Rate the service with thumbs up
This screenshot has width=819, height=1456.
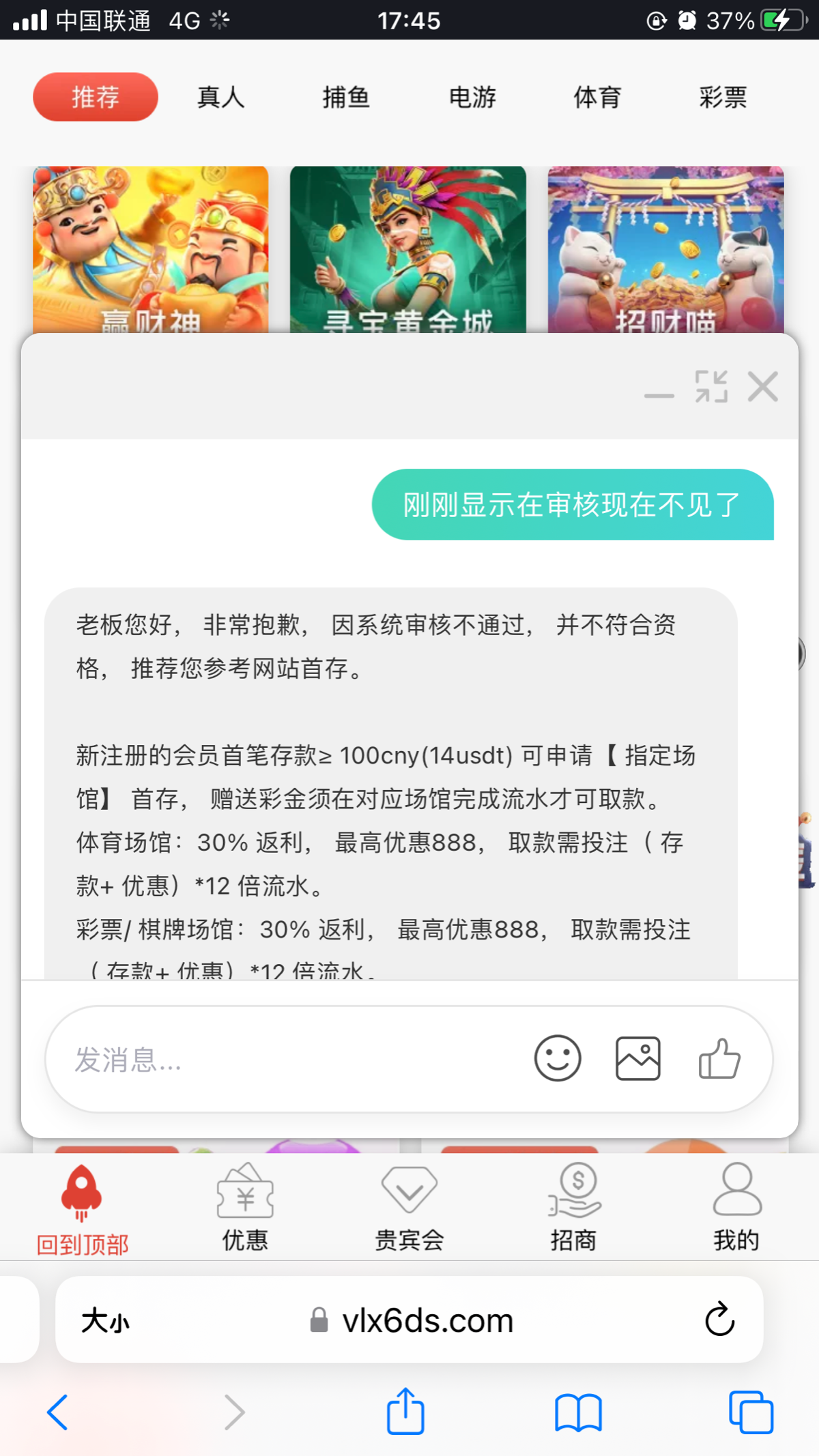coord(719,1058)
